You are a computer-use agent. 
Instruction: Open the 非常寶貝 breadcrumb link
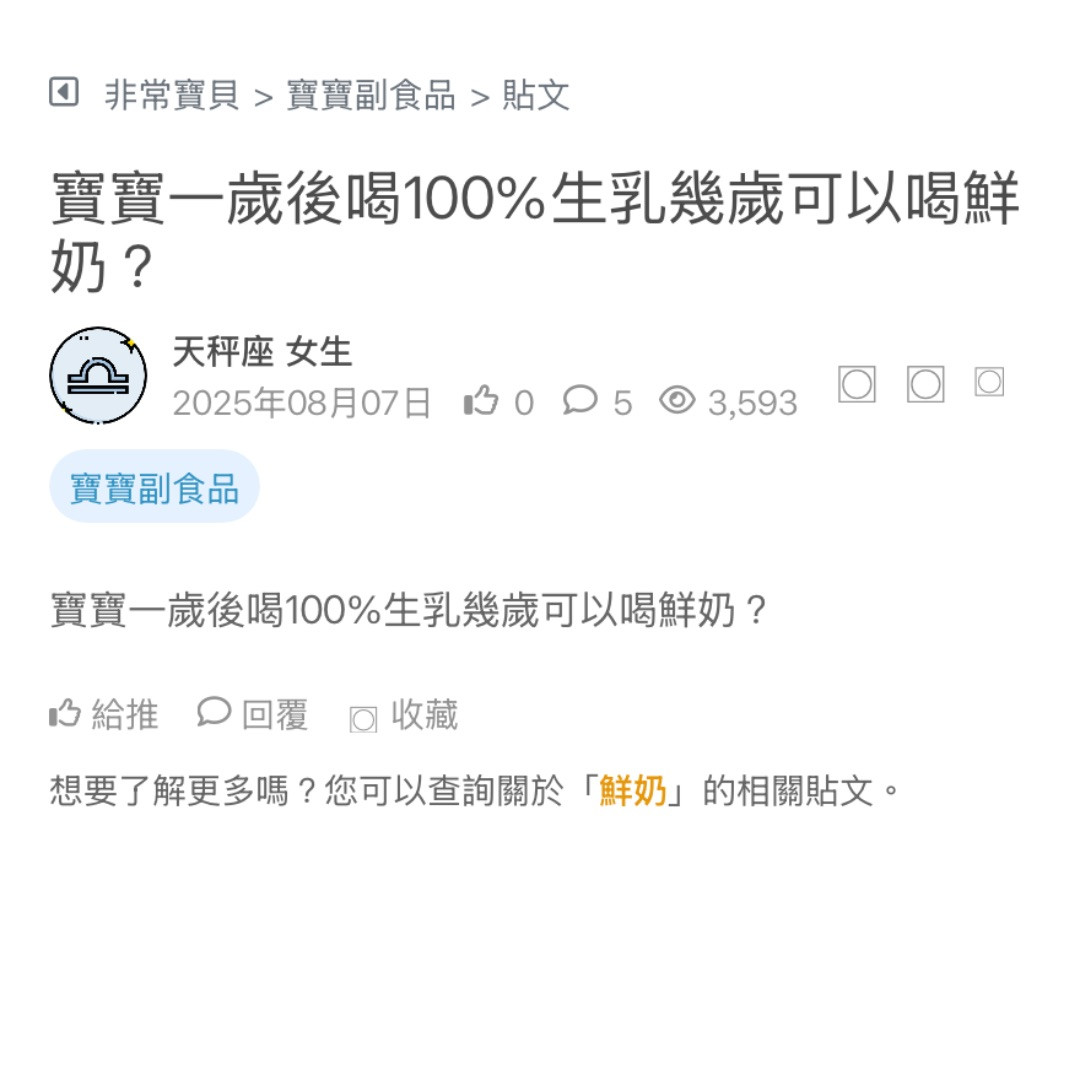(172, 96)
